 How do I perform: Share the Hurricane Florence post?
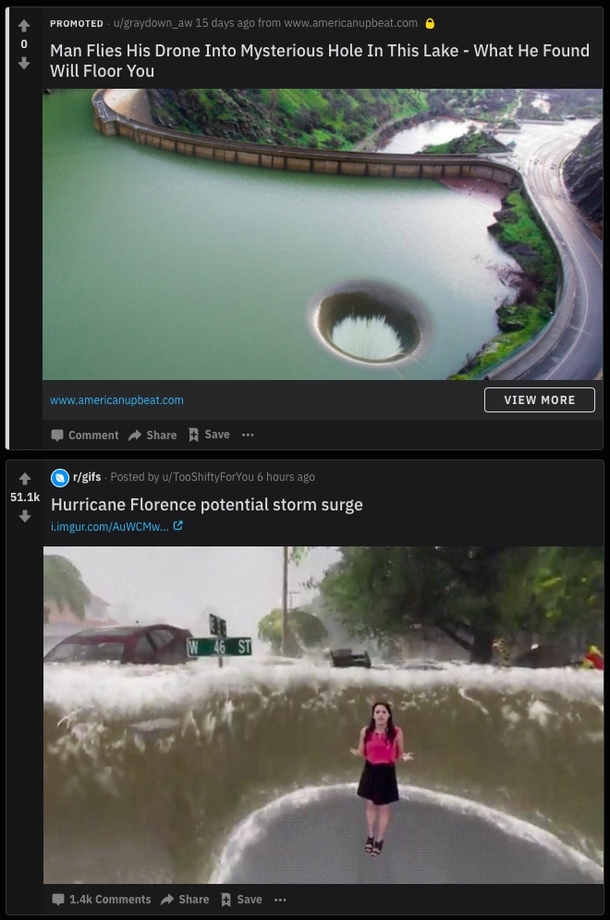point(185,899)
